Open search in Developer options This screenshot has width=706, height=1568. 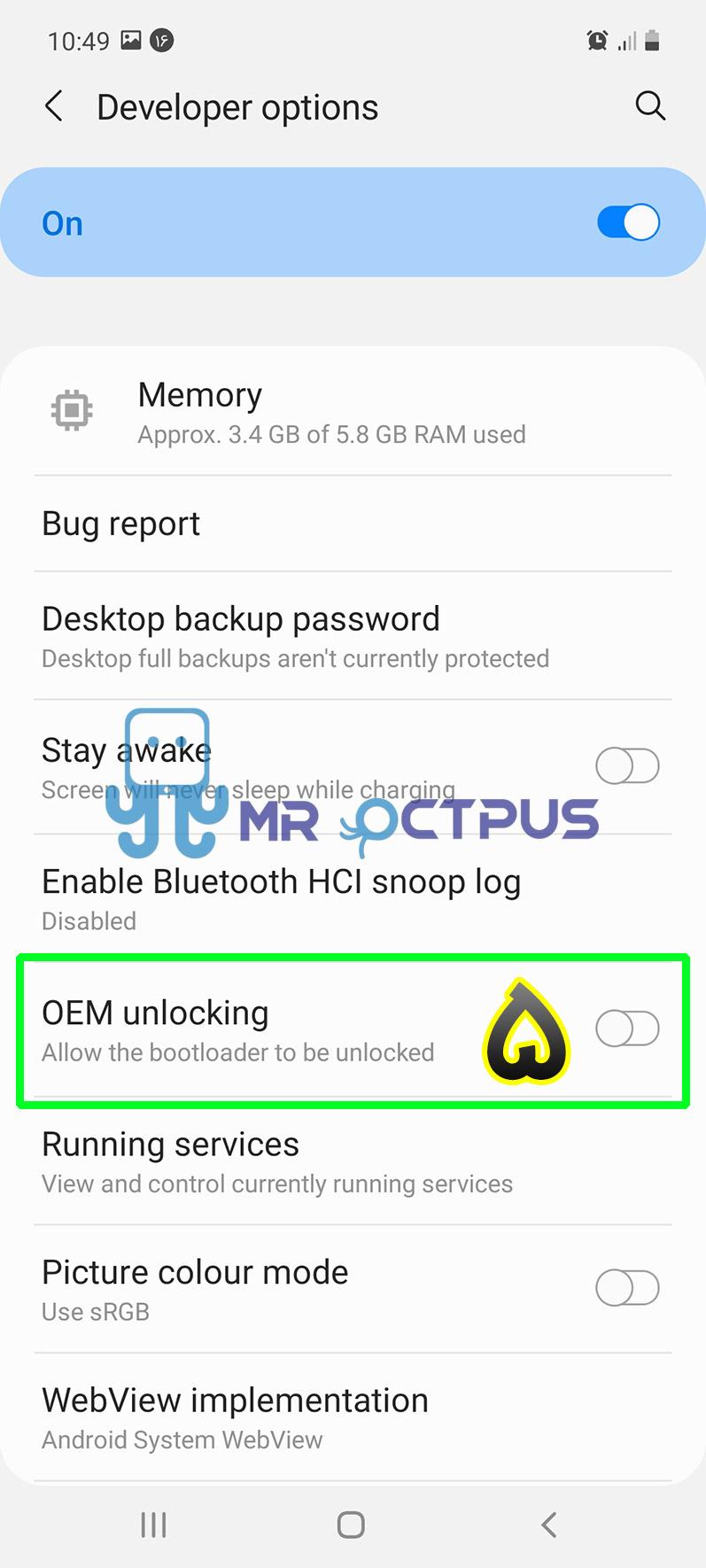[650, 106]
